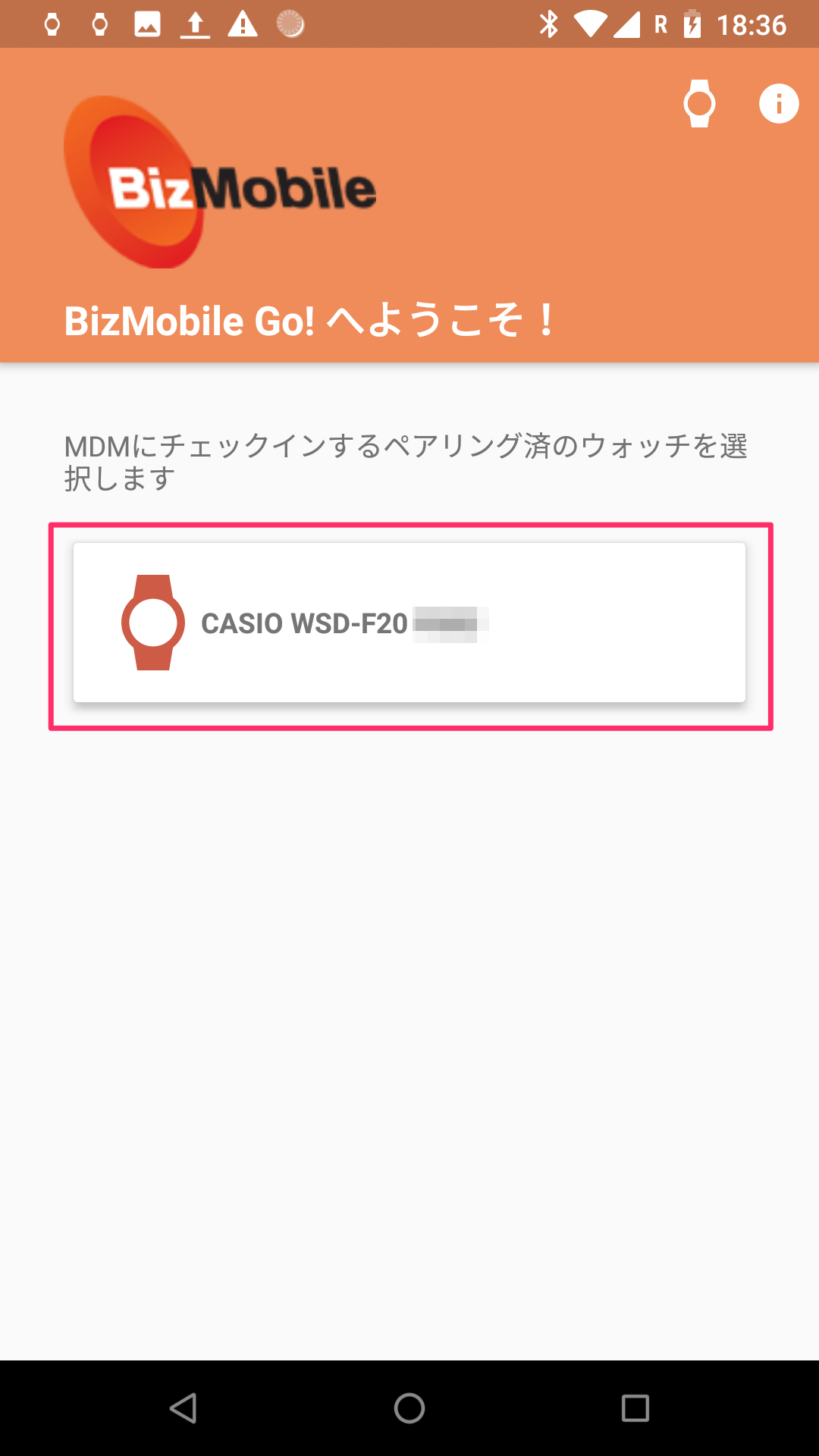The width and height of the screenshot is (819, 1456).
Task: Open the info icon
Action: [779, 103]
